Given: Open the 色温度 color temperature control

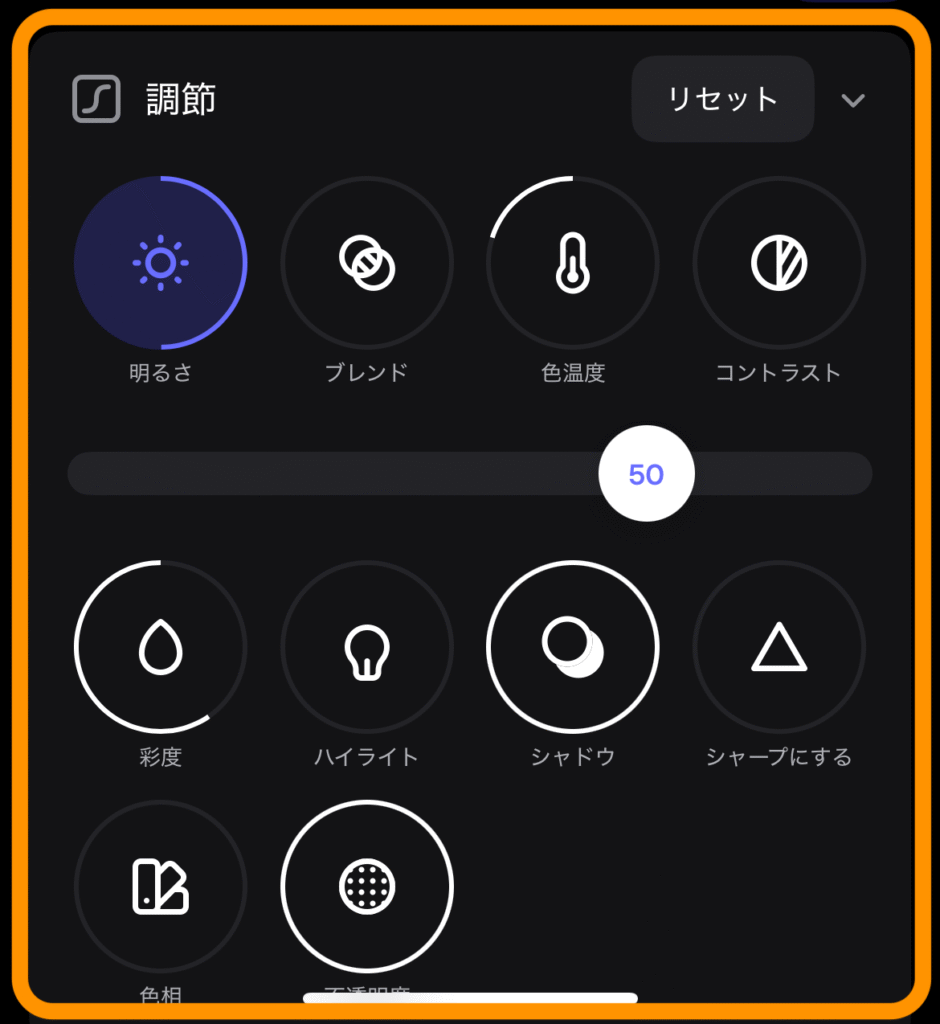Looking at the screenshot, I should click(572, 263).
